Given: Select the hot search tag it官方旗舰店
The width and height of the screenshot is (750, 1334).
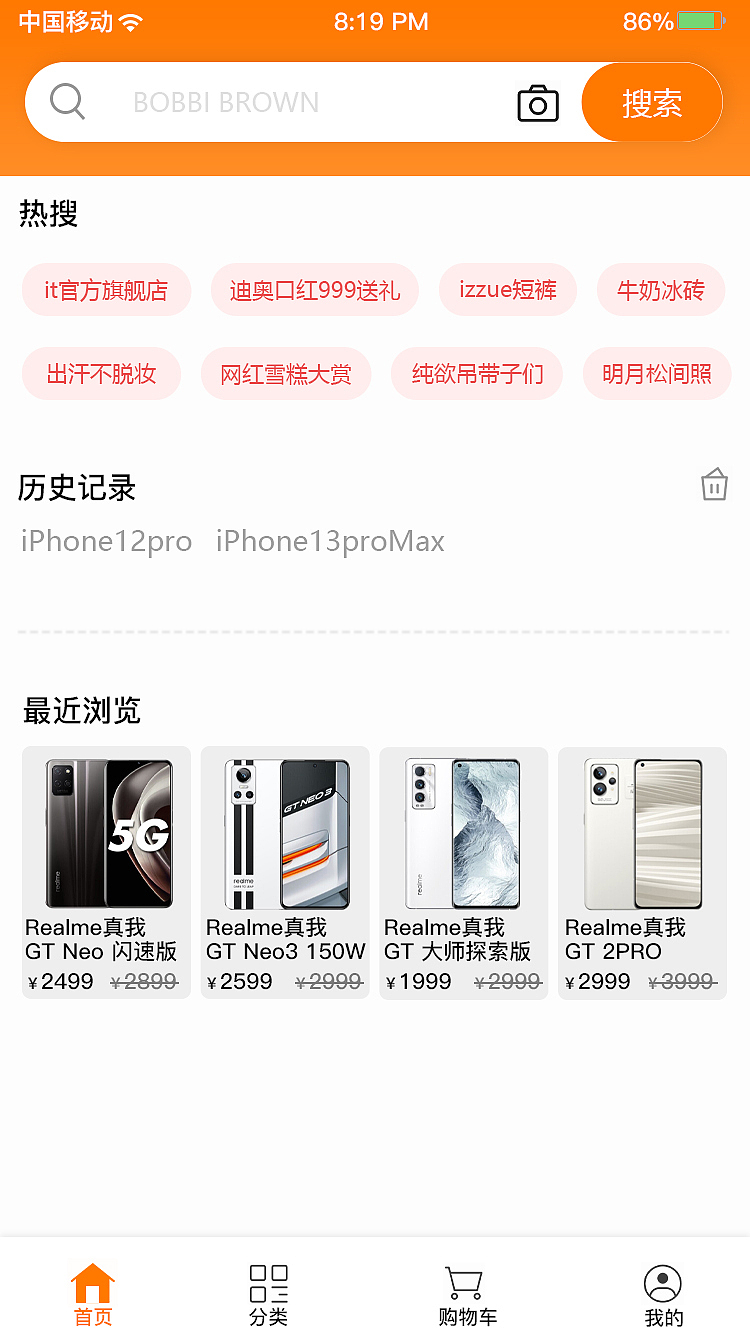Looking at the screenshot, I should [x=106, y=289].
